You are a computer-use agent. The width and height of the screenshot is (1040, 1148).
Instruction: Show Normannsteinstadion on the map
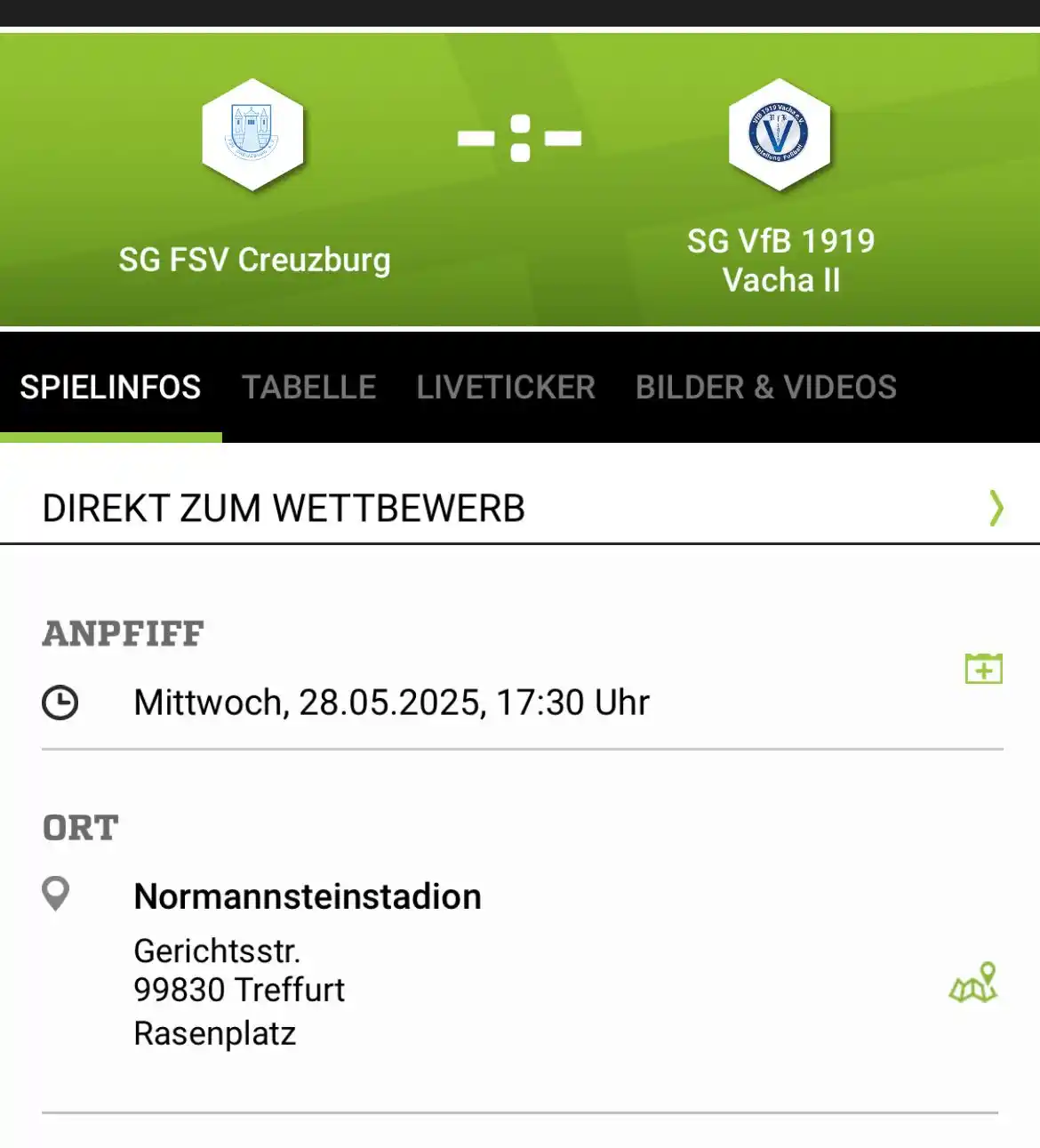tap(973, 983)
